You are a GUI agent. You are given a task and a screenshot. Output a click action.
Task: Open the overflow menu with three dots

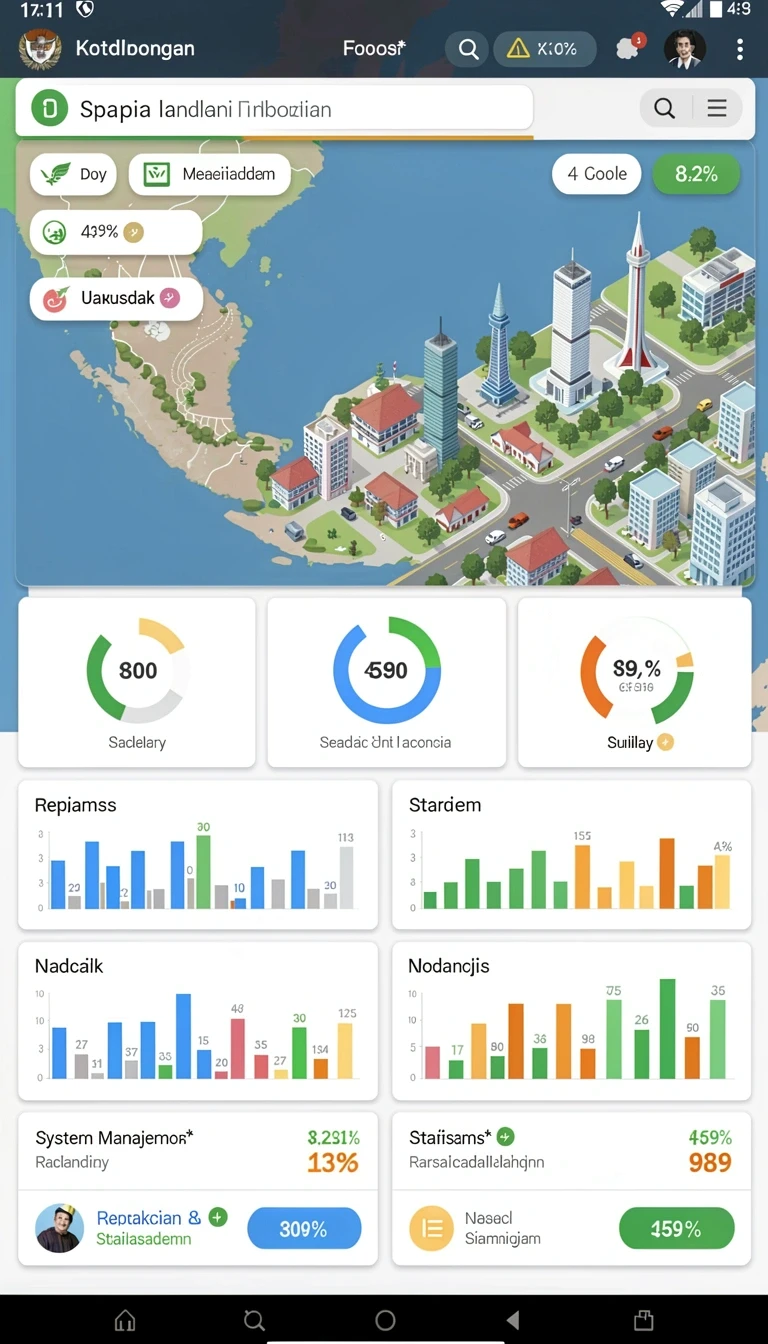(x=740, y=49)
